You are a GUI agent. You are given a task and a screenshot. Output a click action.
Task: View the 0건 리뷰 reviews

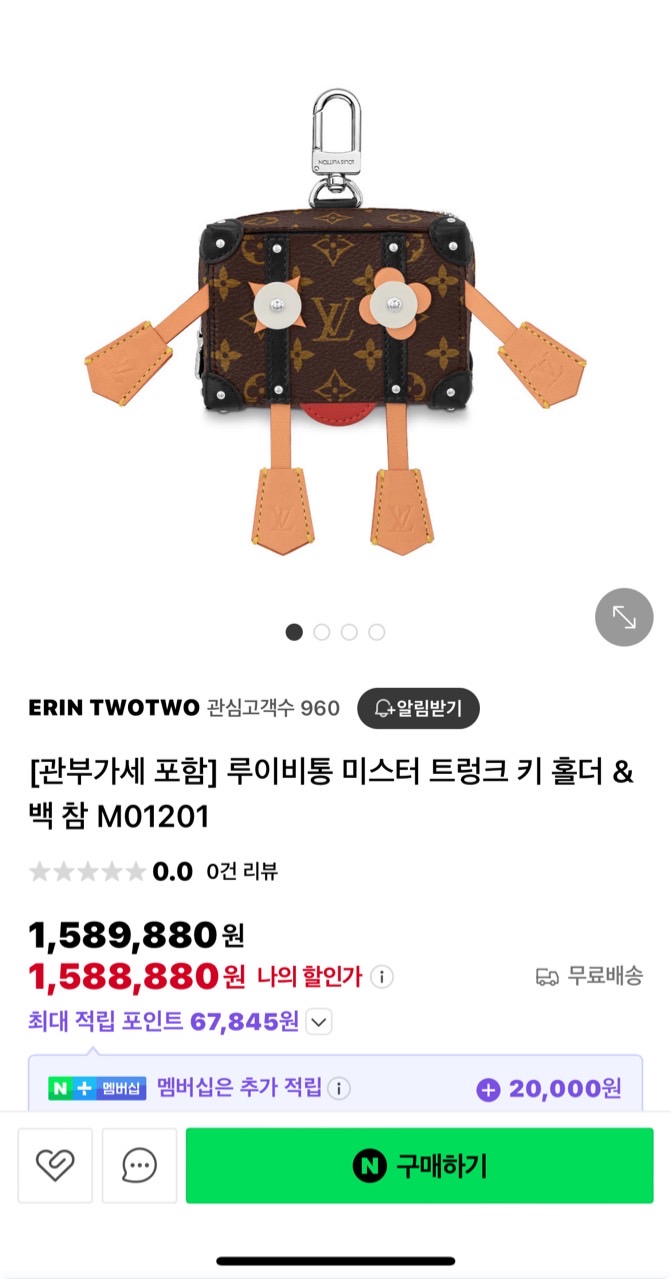[242, 871]
